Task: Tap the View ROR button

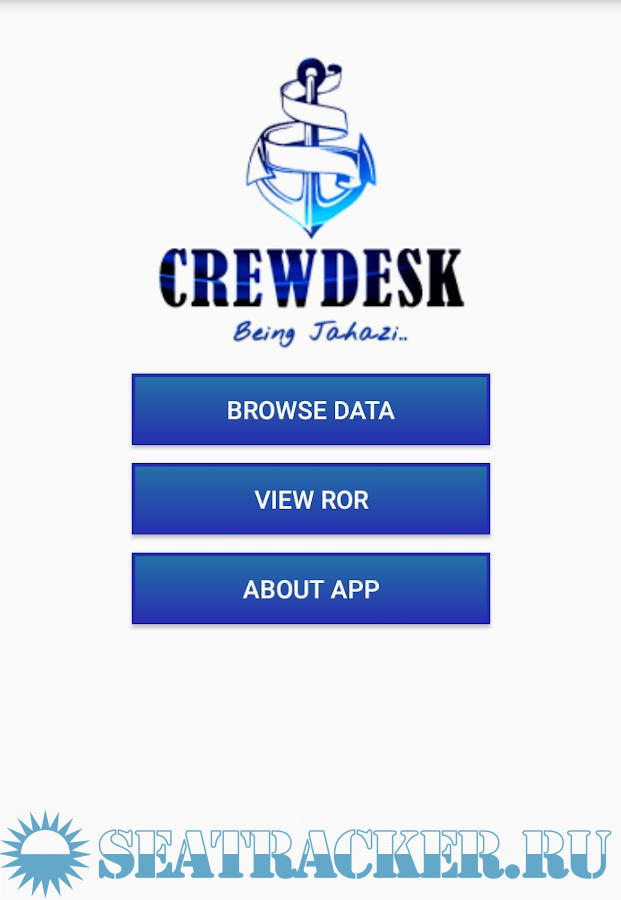Action: coord(310,499)
